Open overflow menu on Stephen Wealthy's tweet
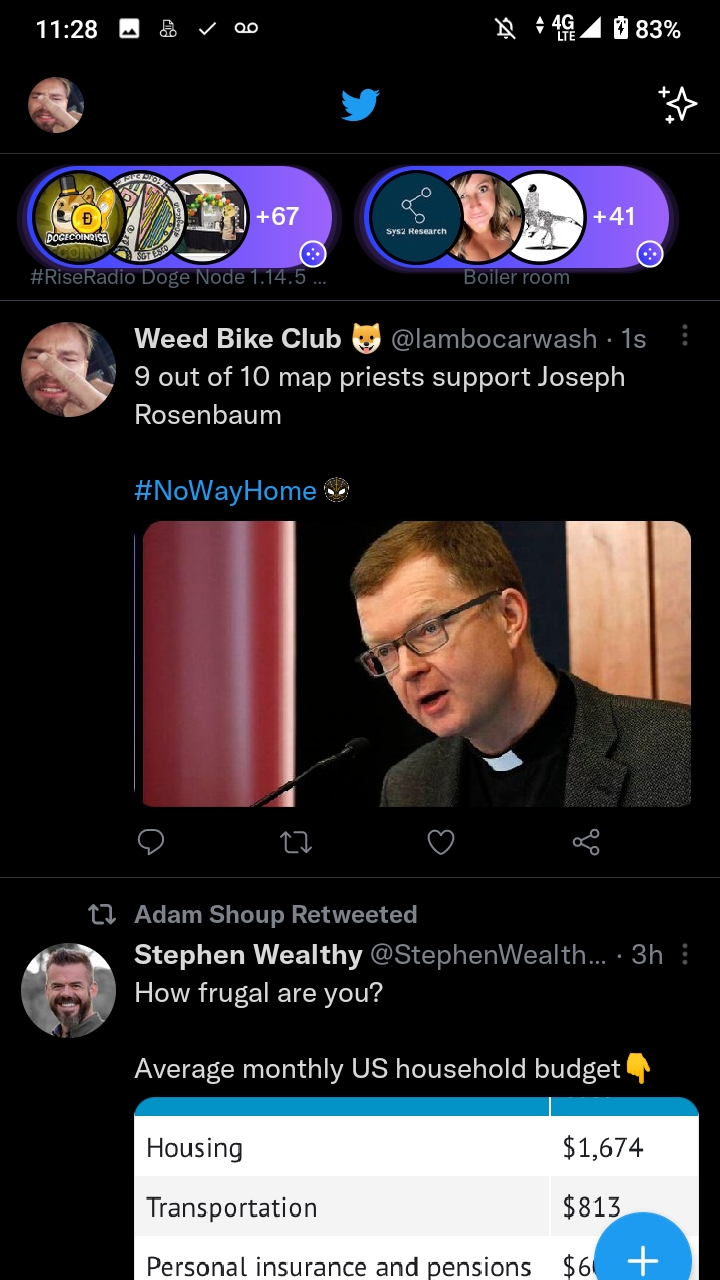Viewport: 720px width, 1280px height. click(685, 955)
